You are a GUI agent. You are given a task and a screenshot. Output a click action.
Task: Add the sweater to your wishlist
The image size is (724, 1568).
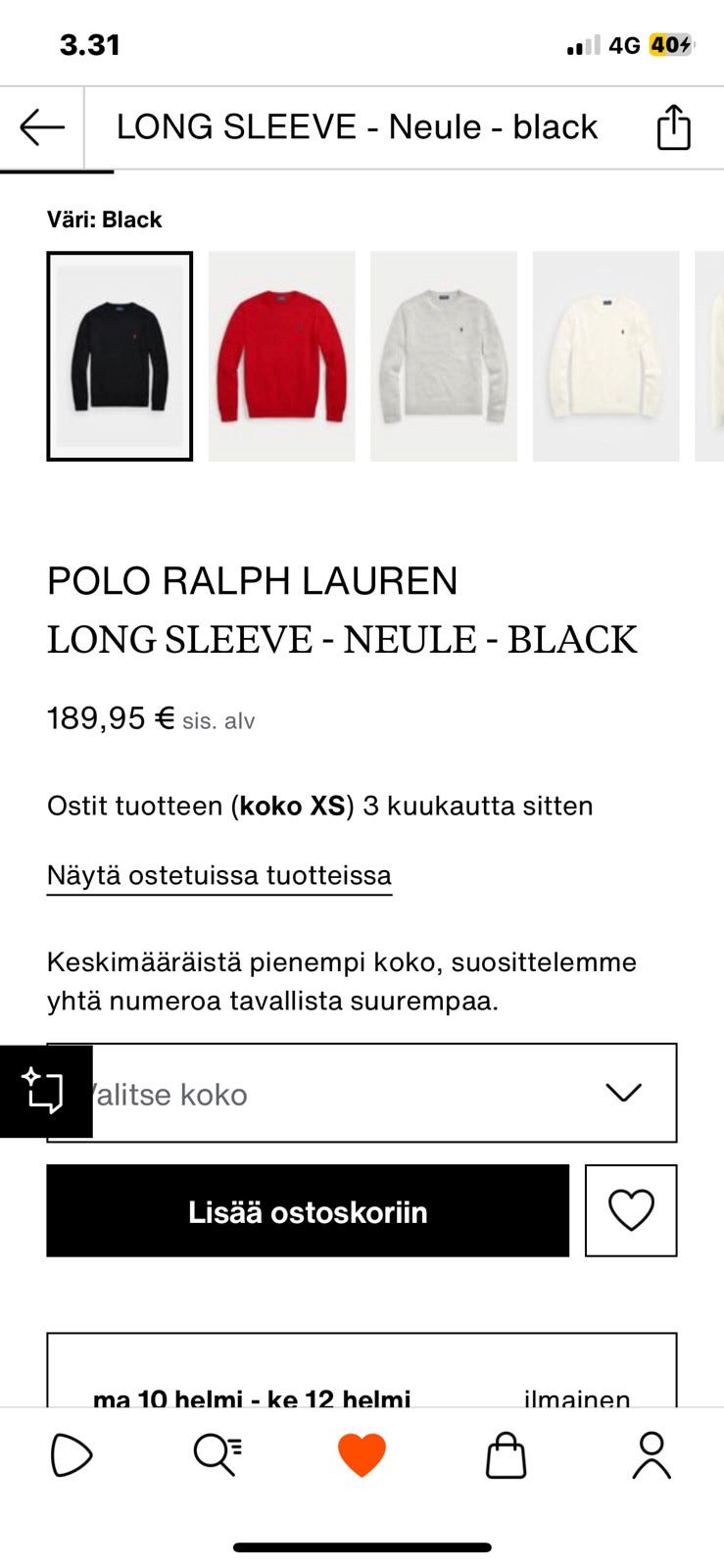[632, 1210]
